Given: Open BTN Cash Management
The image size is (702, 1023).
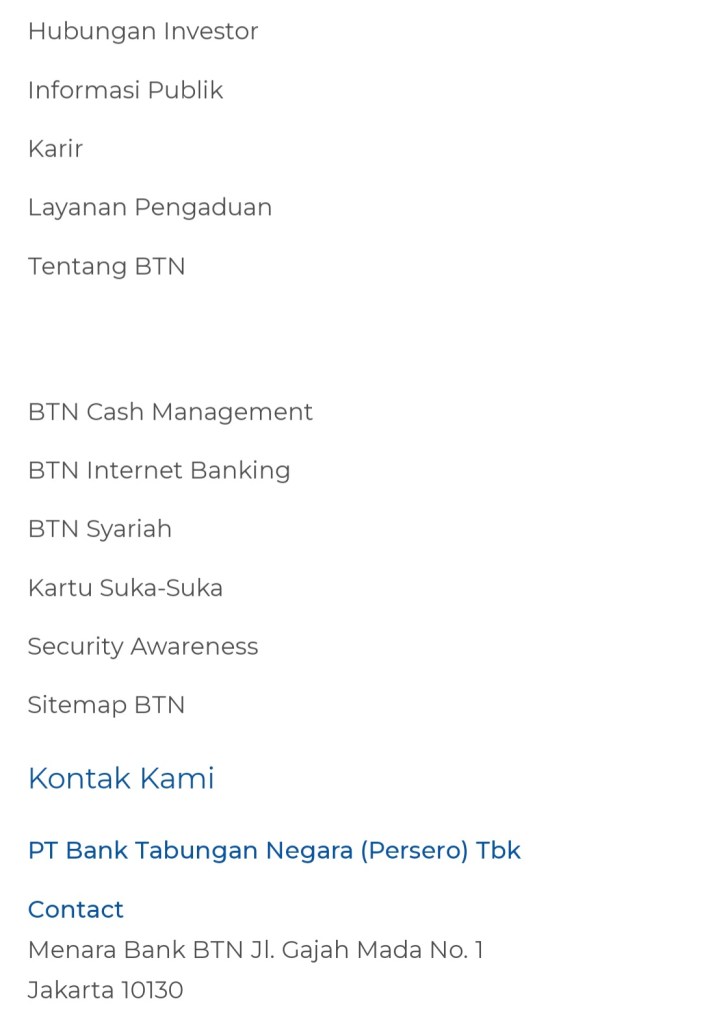Looking at the screenshot, I should (x=170, y=412).
